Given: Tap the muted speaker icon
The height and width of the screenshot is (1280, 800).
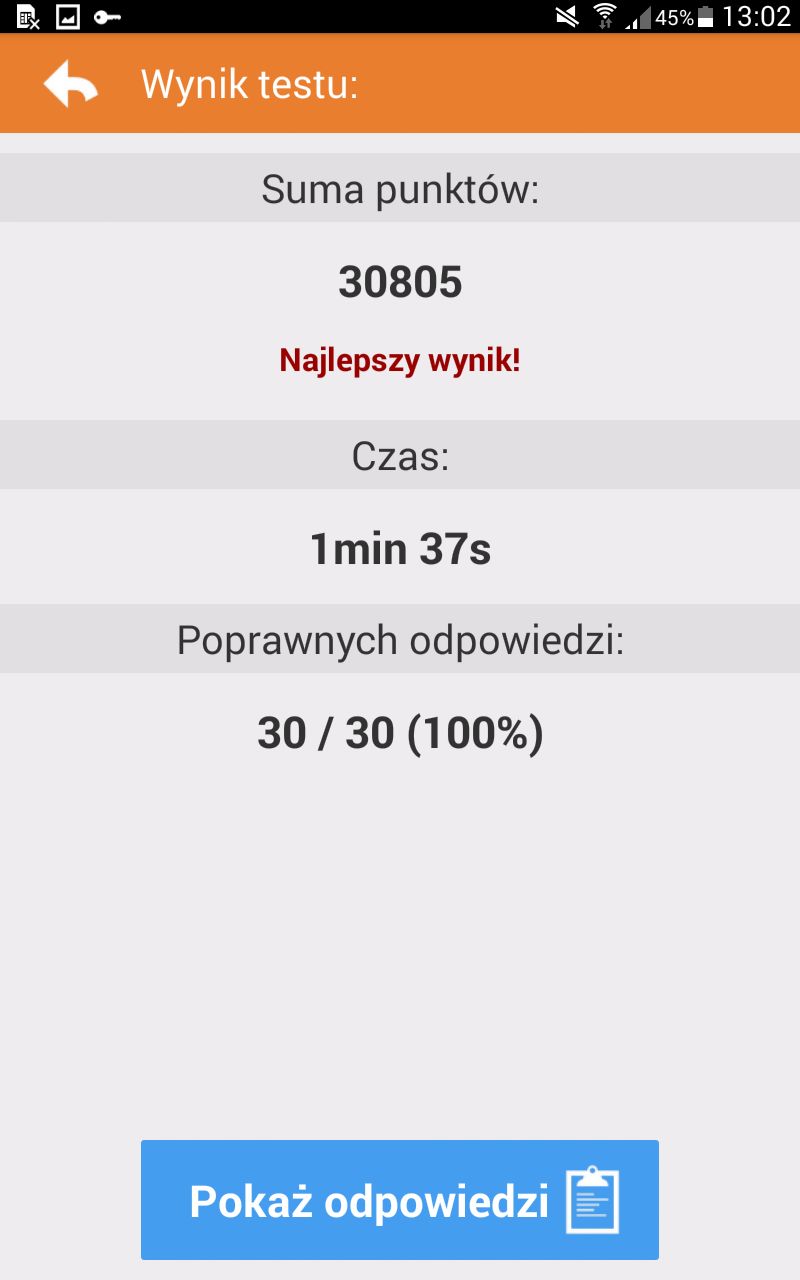Looking at the screenshot, I should (566, 17).
